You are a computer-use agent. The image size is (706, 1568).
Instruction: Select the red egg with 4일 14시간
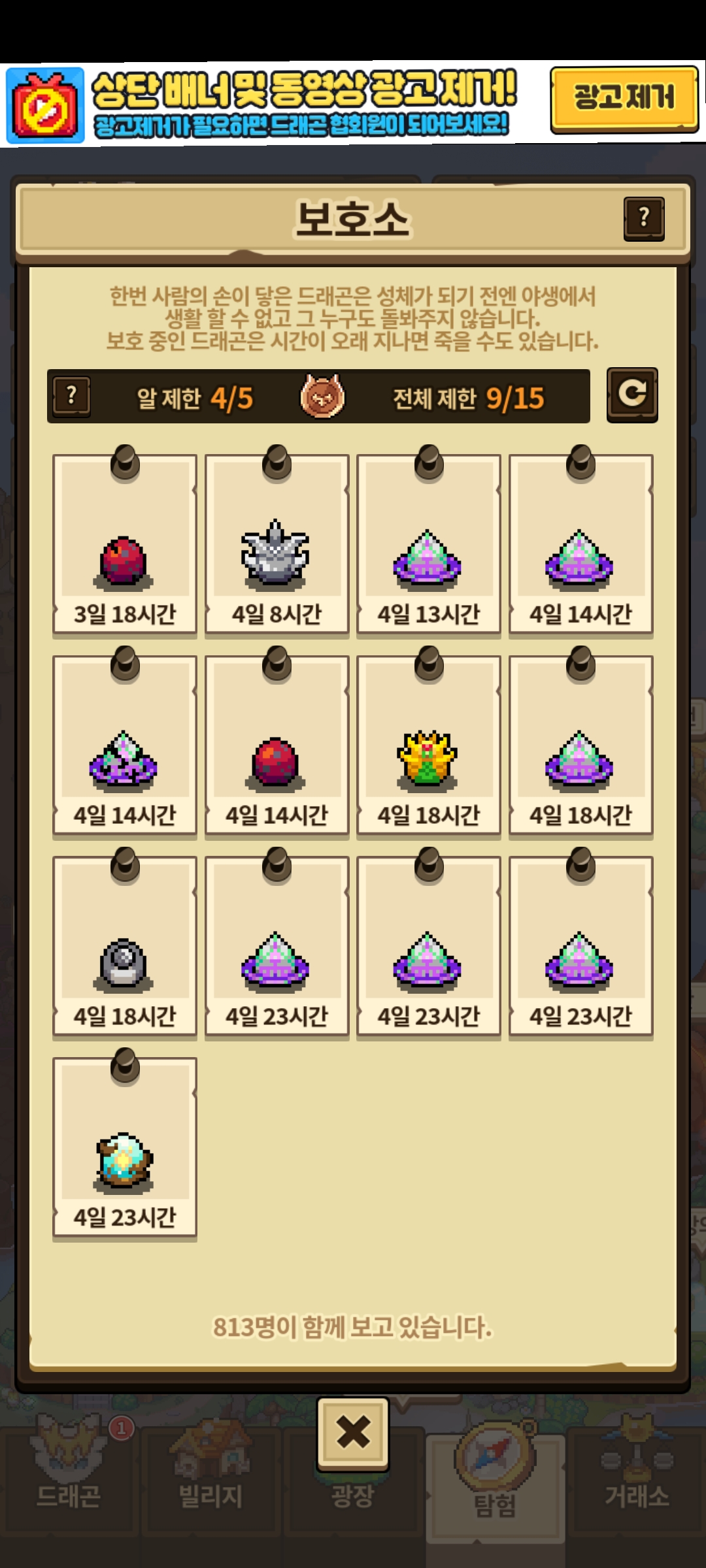click(x=277, y=745)
